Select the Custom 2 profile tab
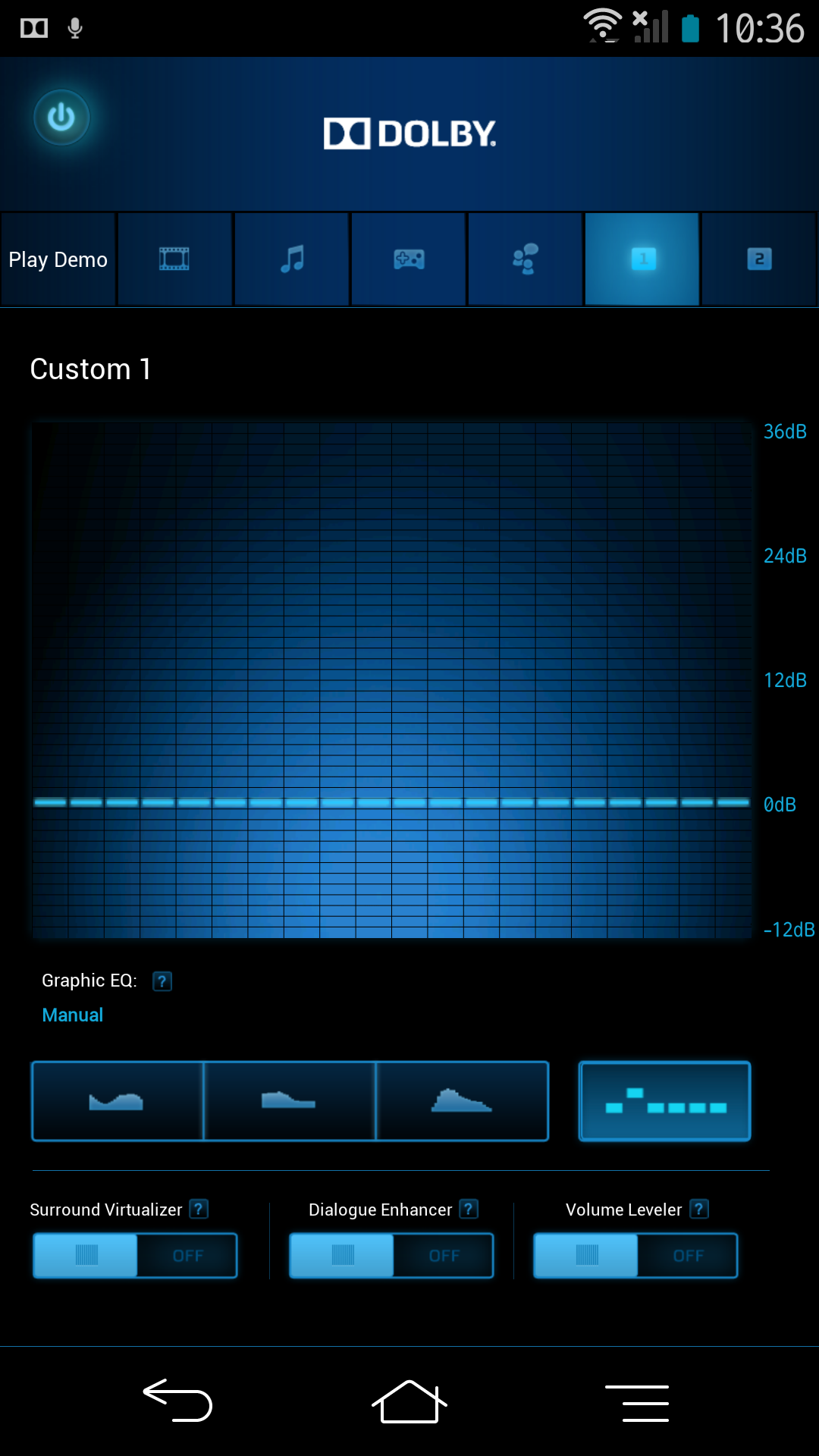Image resolution: width=819 pixels, height=1456 pixels. (x=759, y=259)
